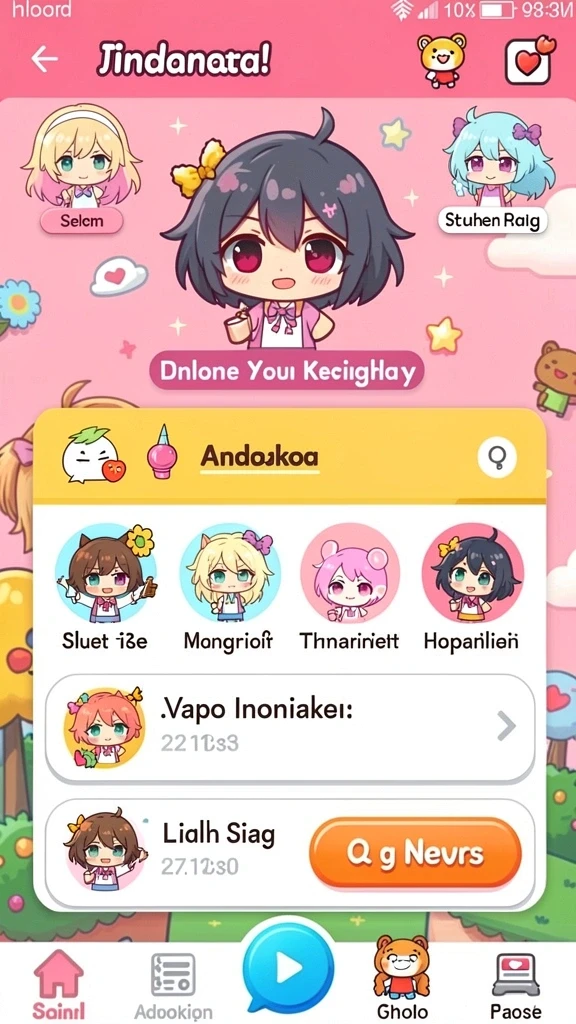The image size is (576, 1024).
Task: Open the bear mascot icon in header
Action: coord(443,60)
